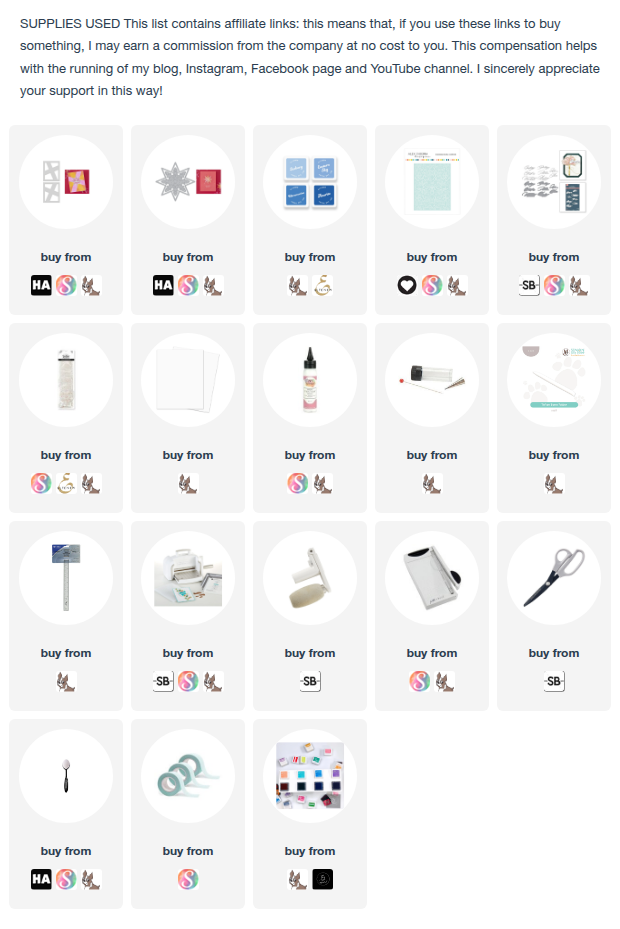Screen dimensions: 620x929
Task: Tap gold store icon under blue ink pads
Action: pos(321,285)
